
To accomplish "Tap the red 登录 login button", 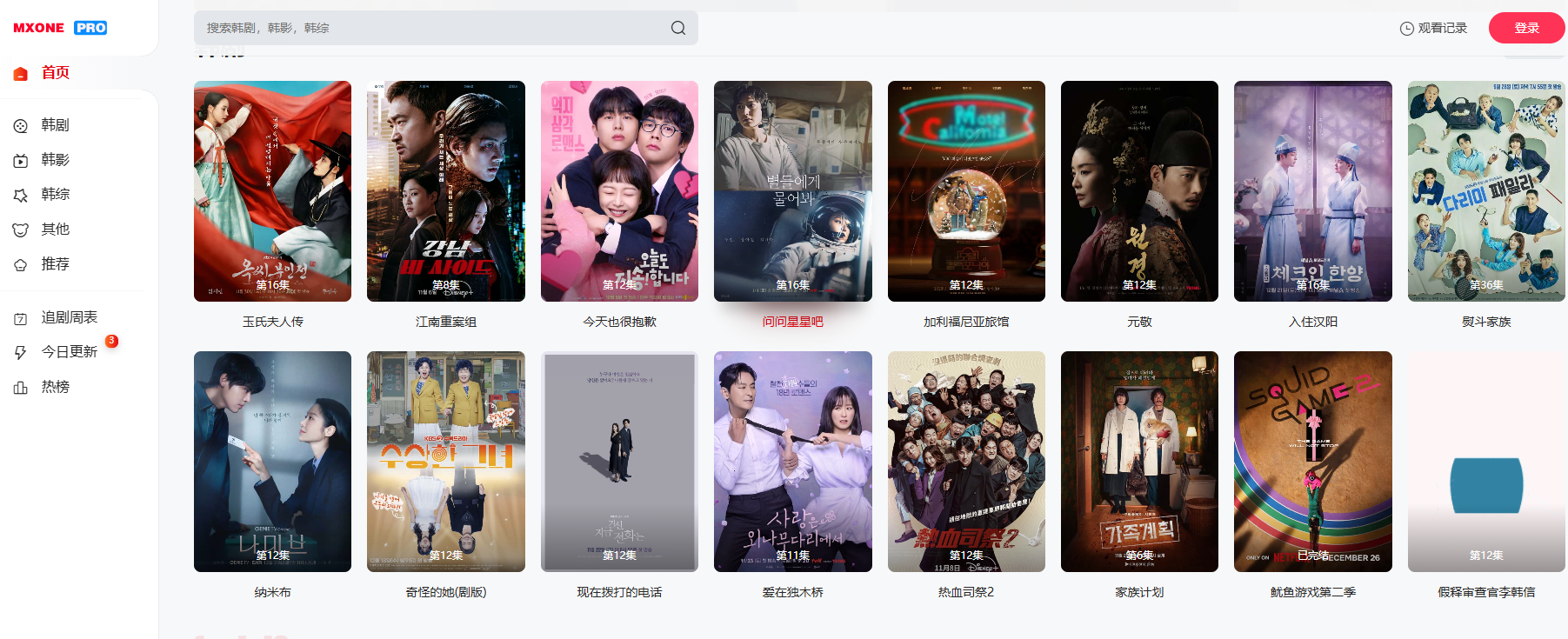I will 1526,28.
